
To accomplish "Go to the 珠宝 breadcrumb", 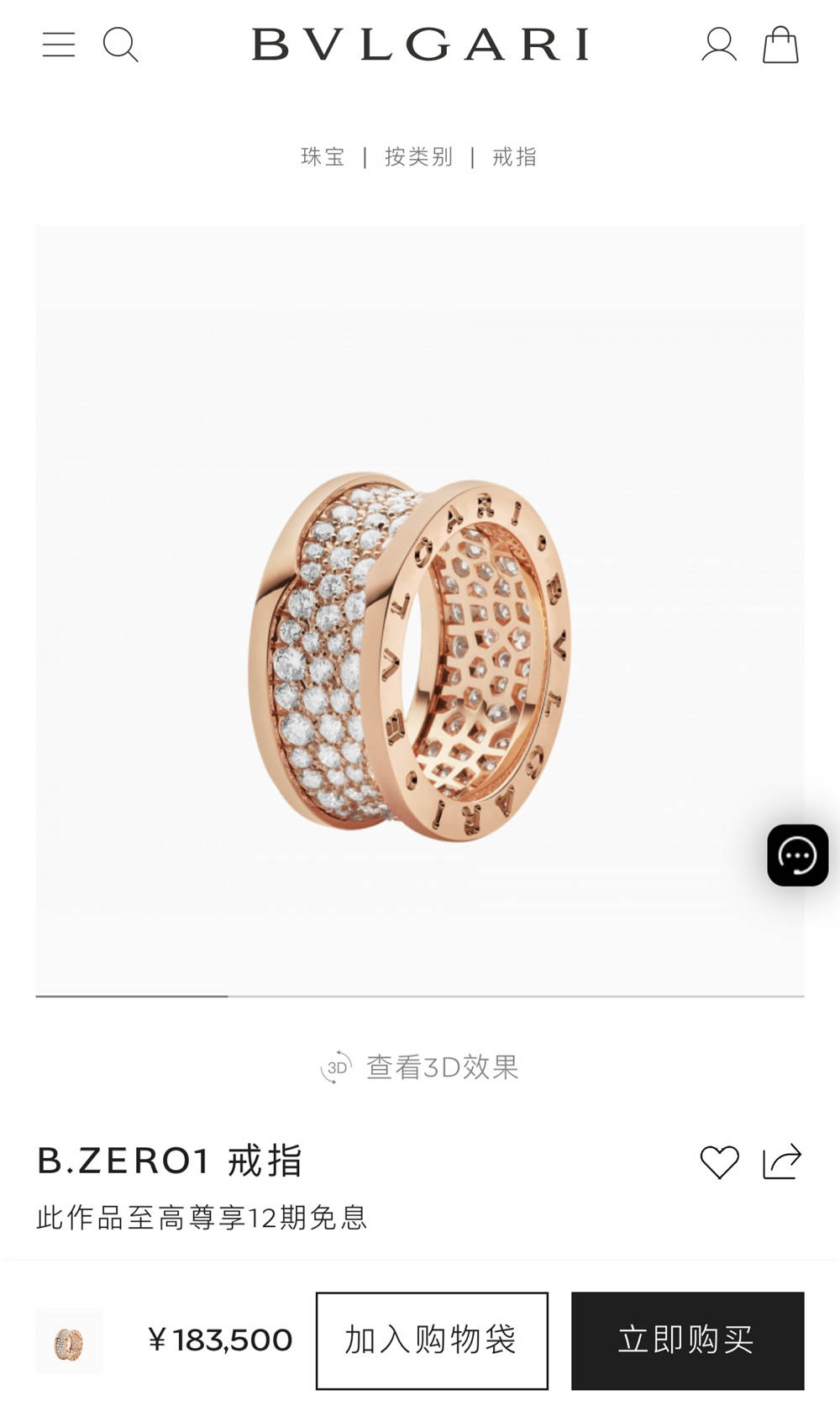I will (323, 157).
